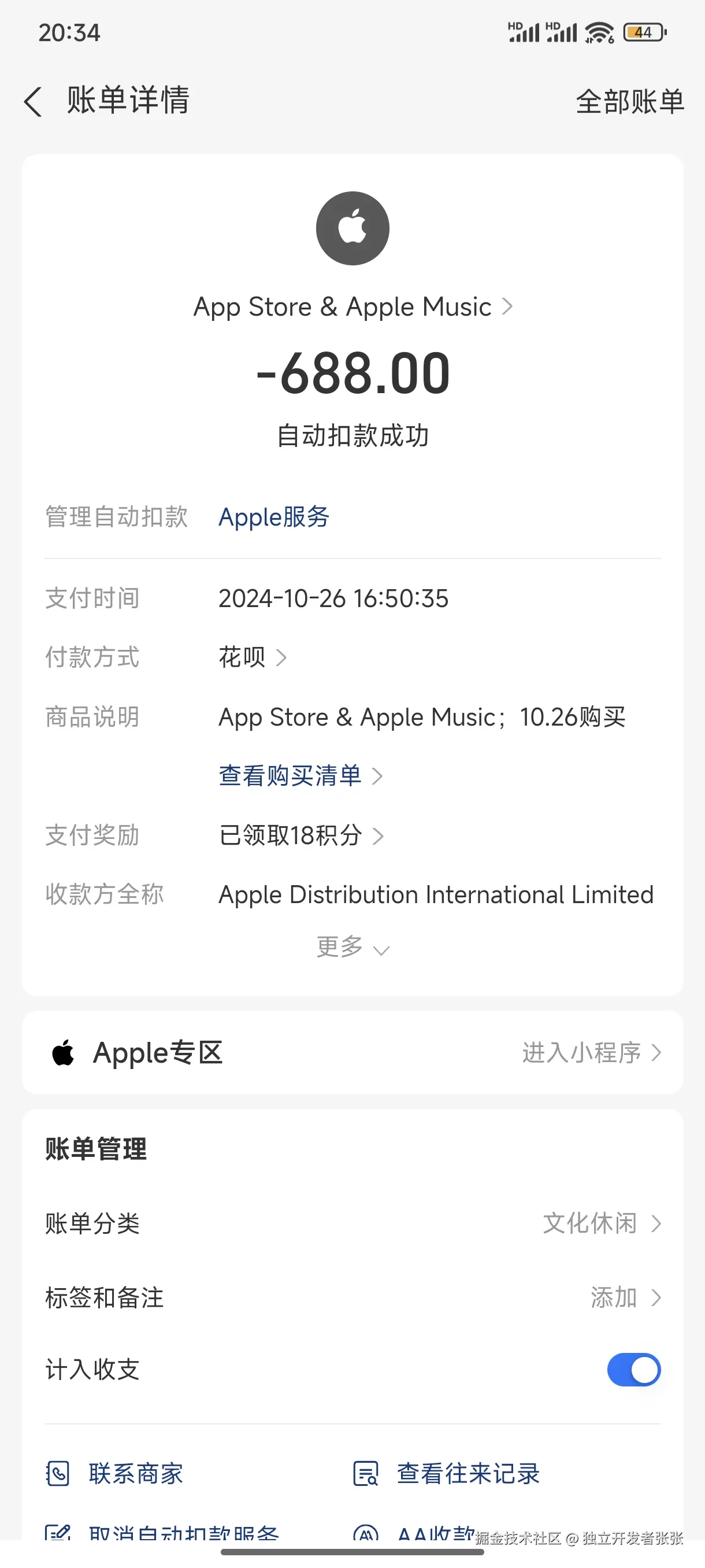The height and width of the screenshot is (1568, 705).
Task: Click the 已领取18积分 payment reward link
Action: click(x=291, y=835)
